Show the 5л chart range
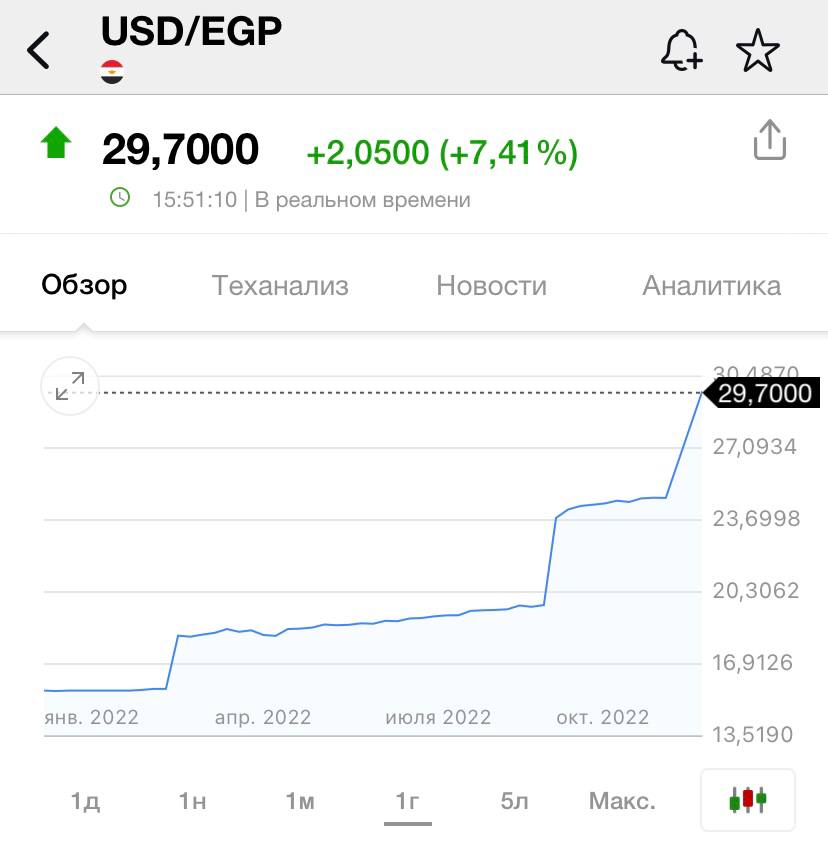Screen dimensions: 828x852 click(514, 800)
